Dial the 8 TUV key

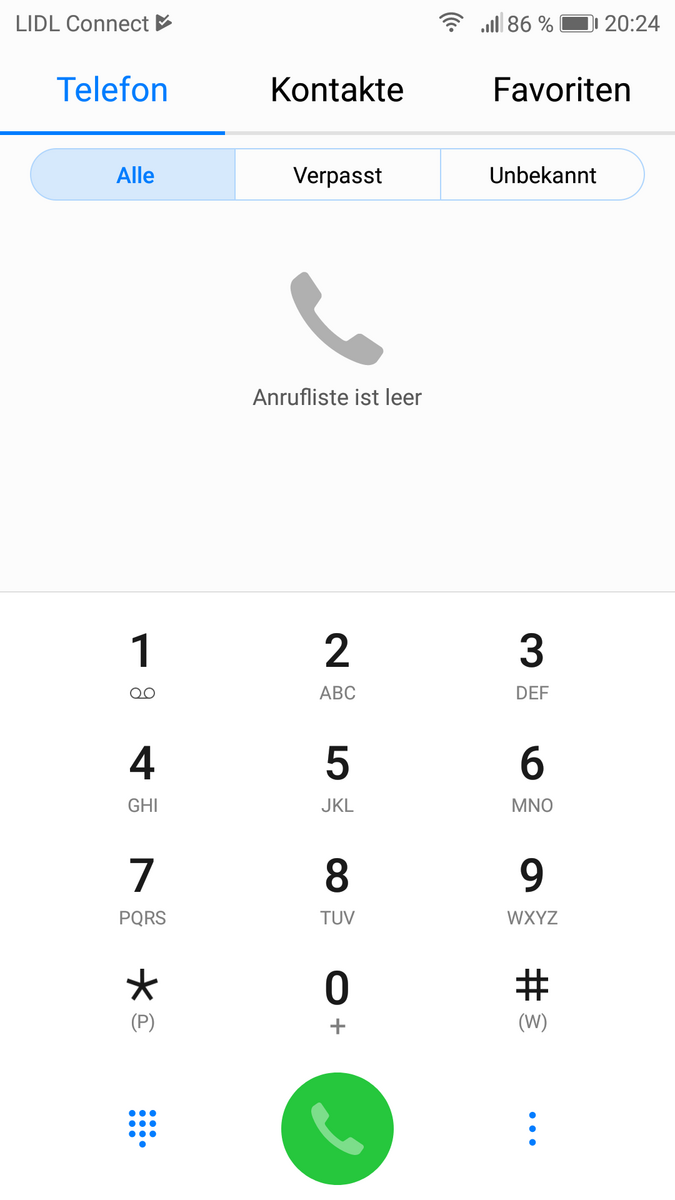click(x=337, y=890)
